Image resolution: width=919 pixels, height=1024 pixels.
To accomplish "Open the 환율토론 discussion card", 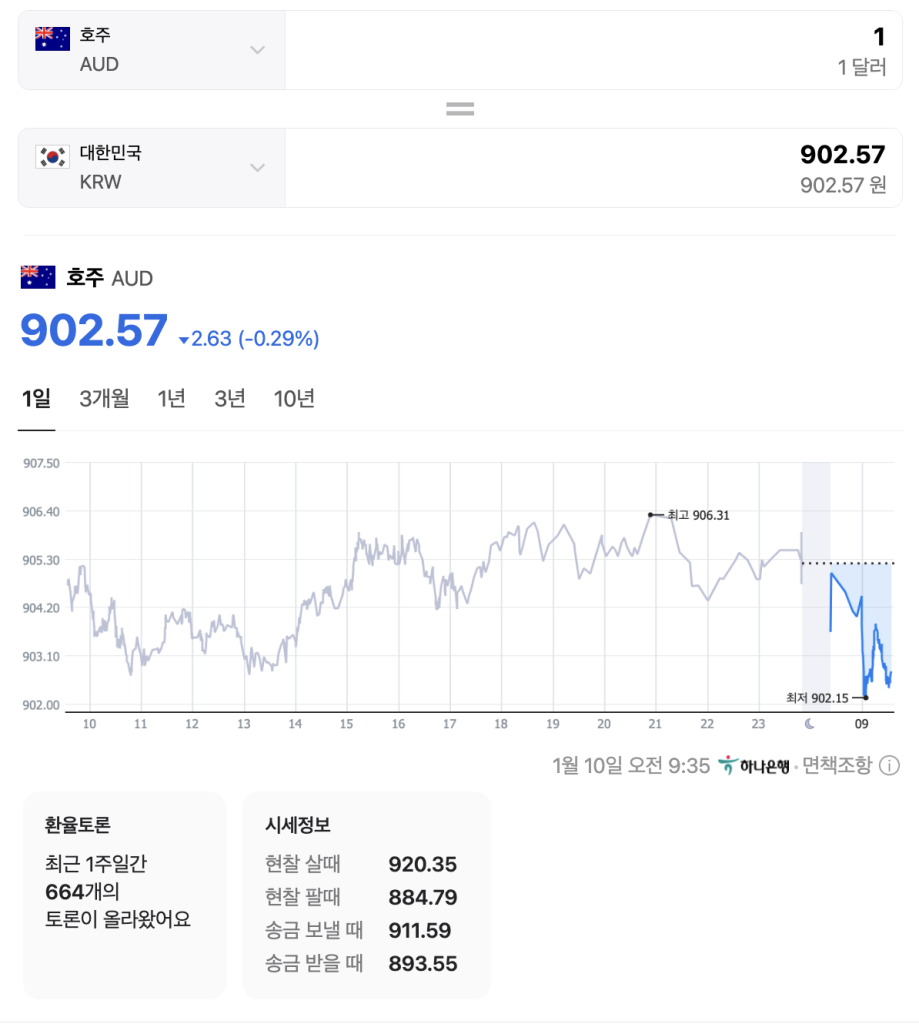I will point(124,895).
